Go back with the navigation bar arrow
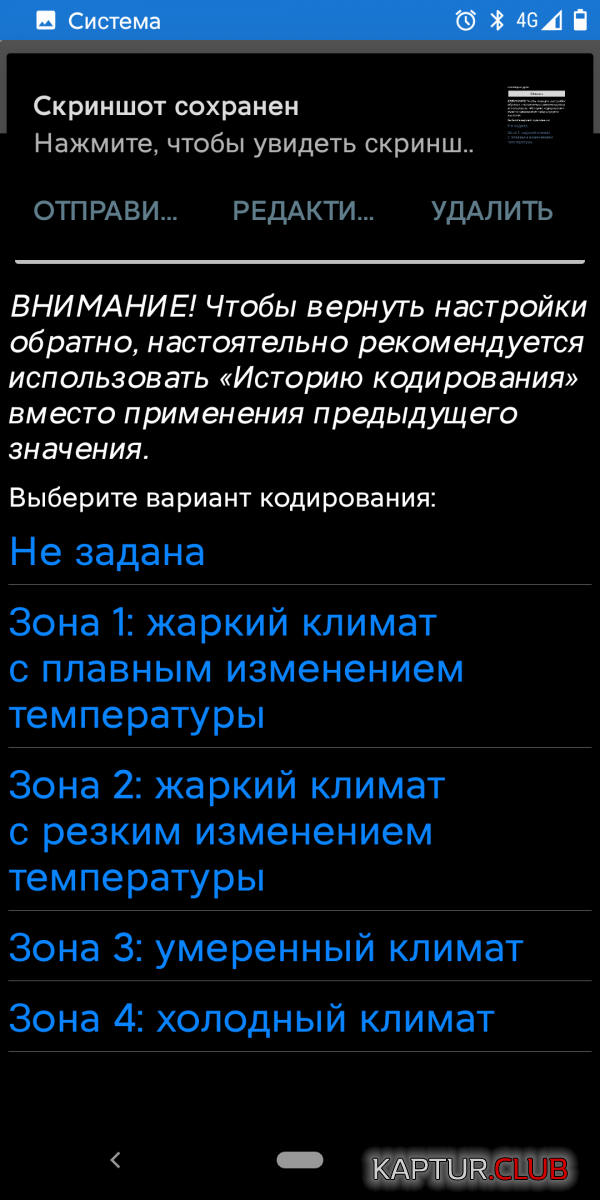 (x=115, y=1160)
